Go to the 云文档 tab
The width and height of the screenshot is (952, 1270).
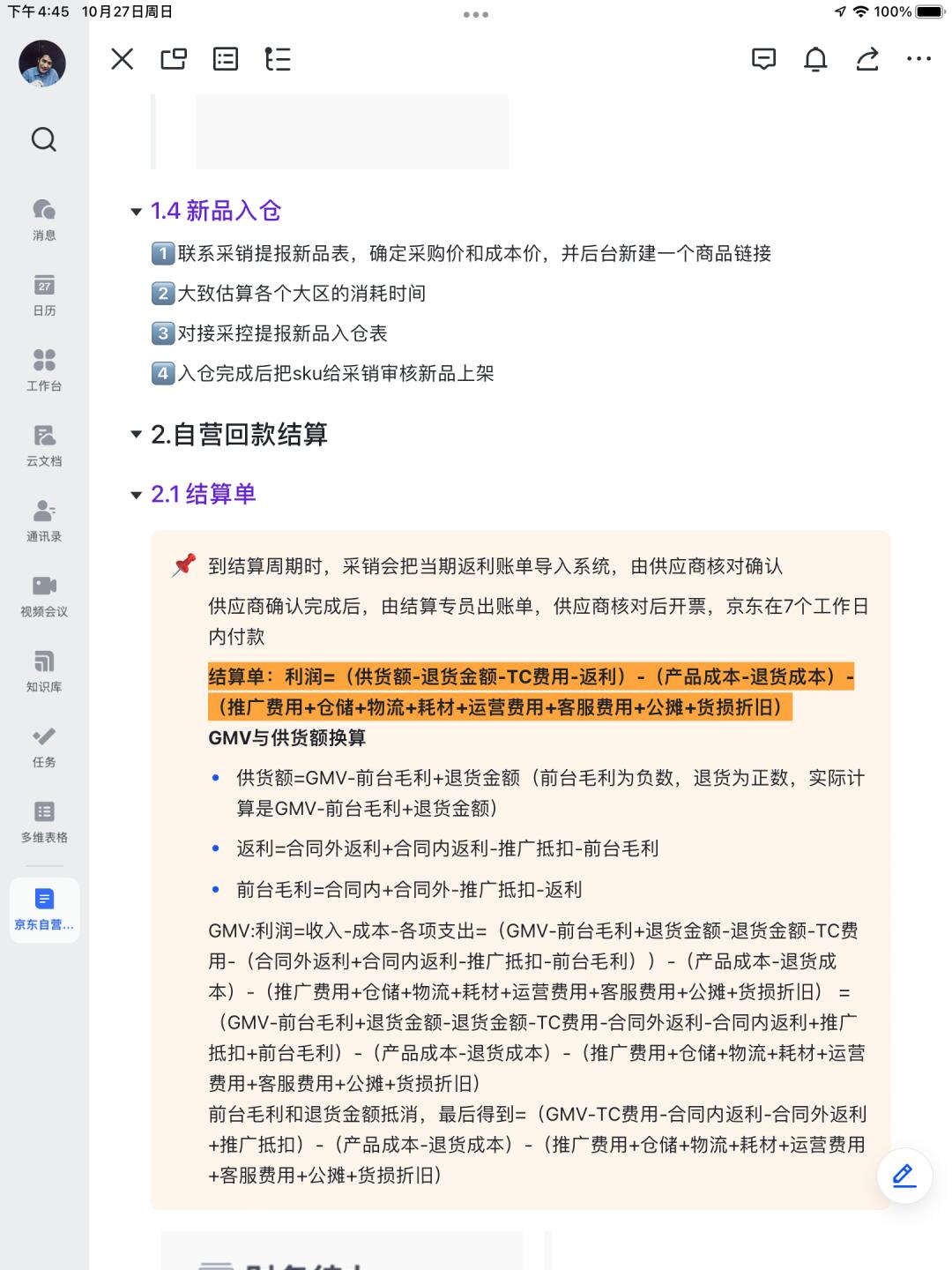pos(44,444)
